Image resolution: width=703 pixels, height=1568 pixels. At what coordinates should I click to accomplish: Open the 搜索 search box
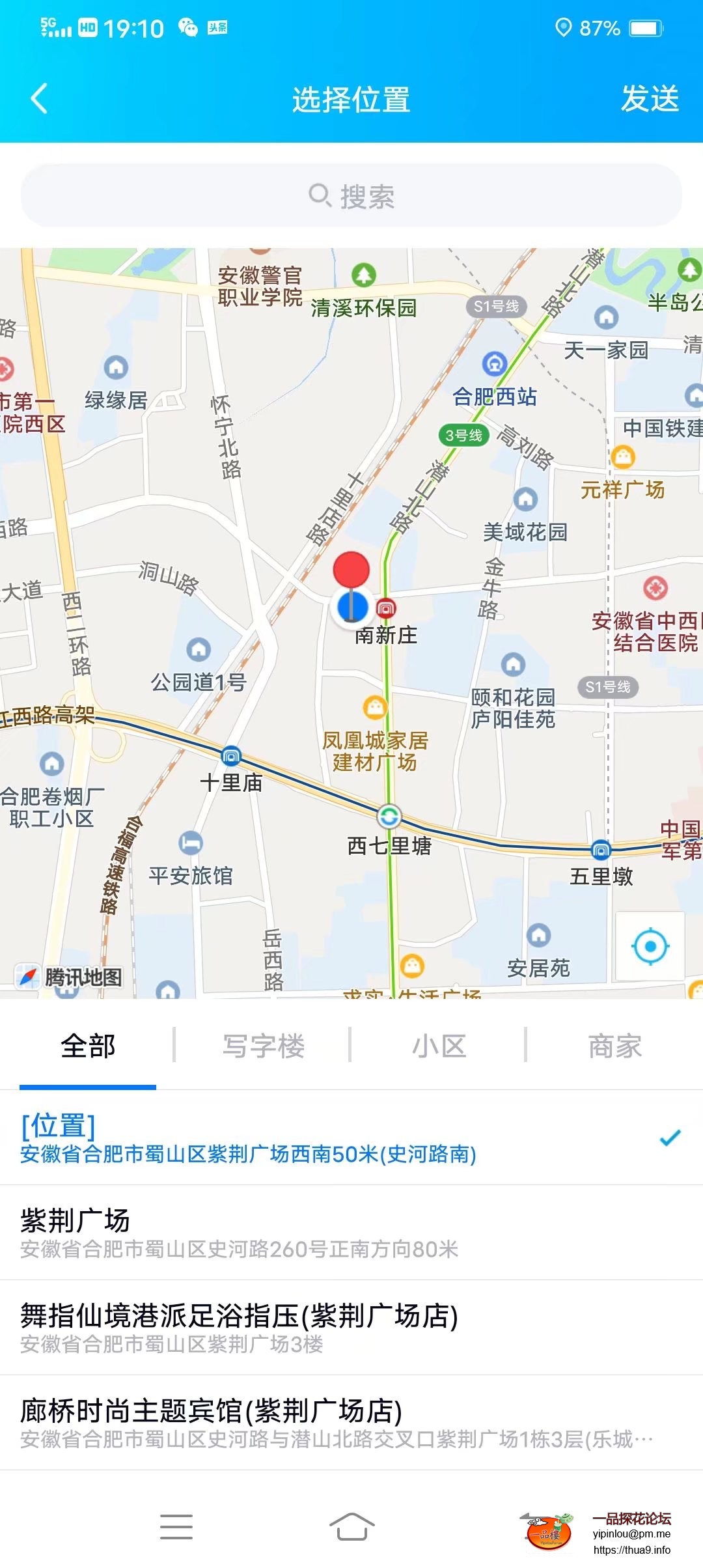[351, 195]
